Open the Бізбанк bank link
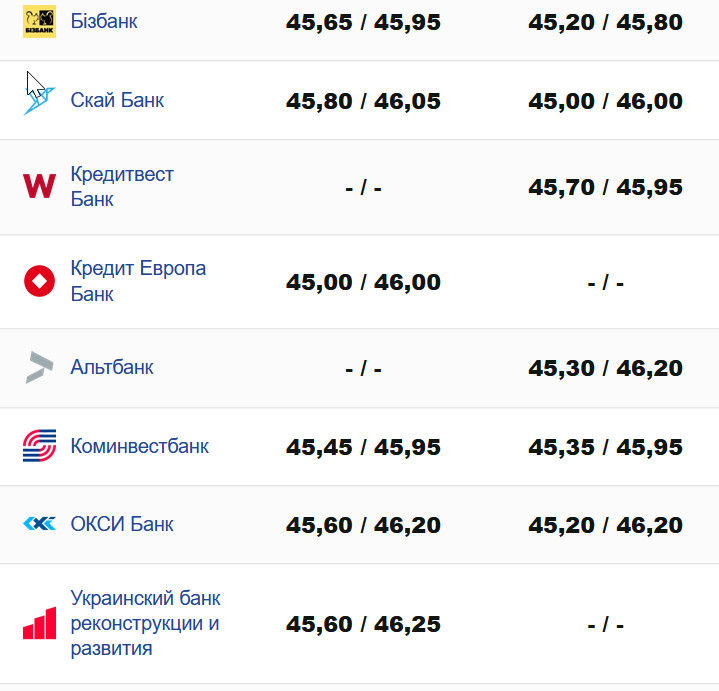719x691 pixels. tap(104, 21)
